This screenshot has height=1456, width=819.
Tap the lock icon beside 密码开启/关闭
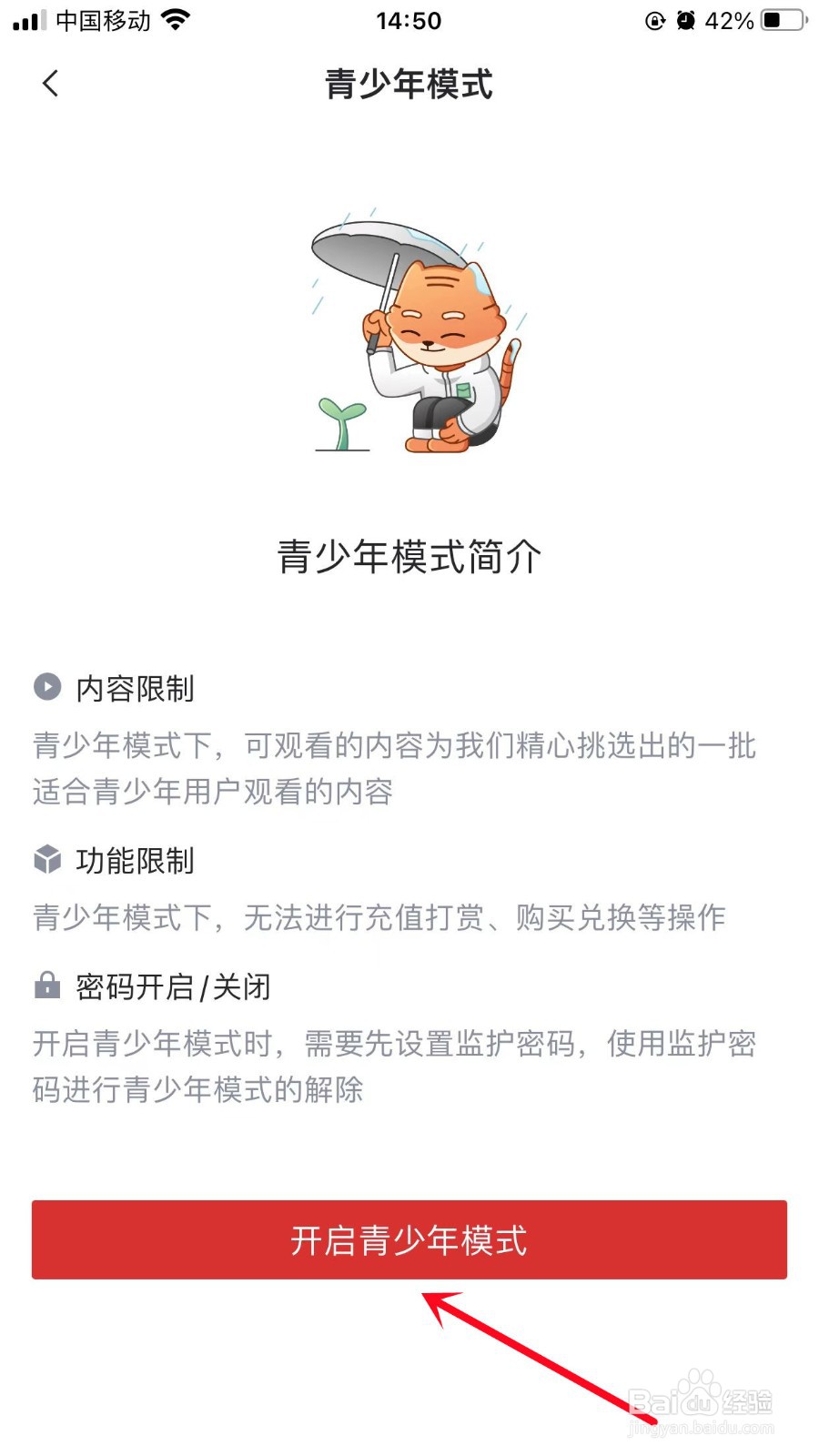[46, 985]
